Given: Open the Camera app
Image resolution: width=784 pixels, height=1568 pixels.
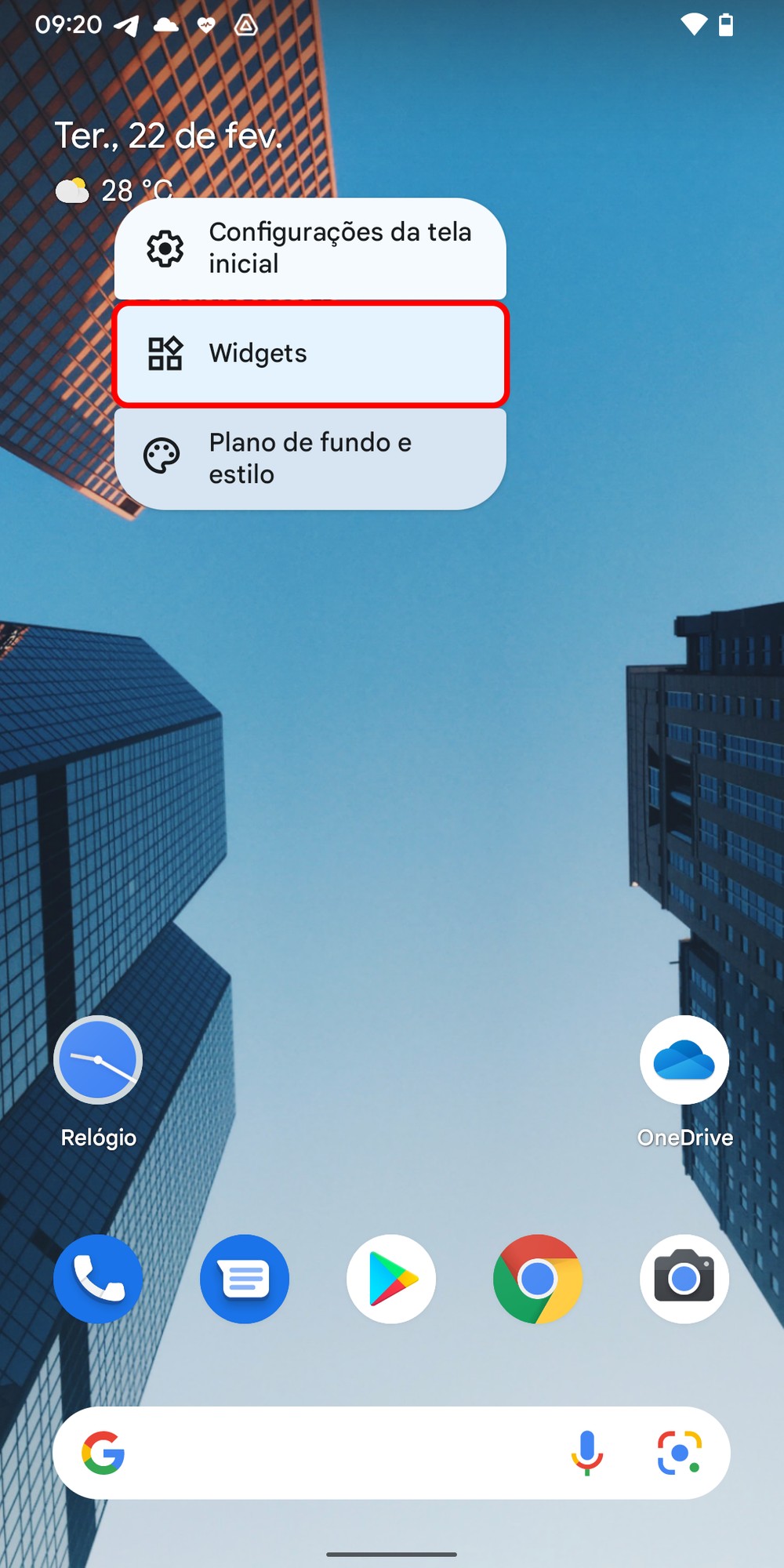Looking at the screenshot, I should (684, 1279).
